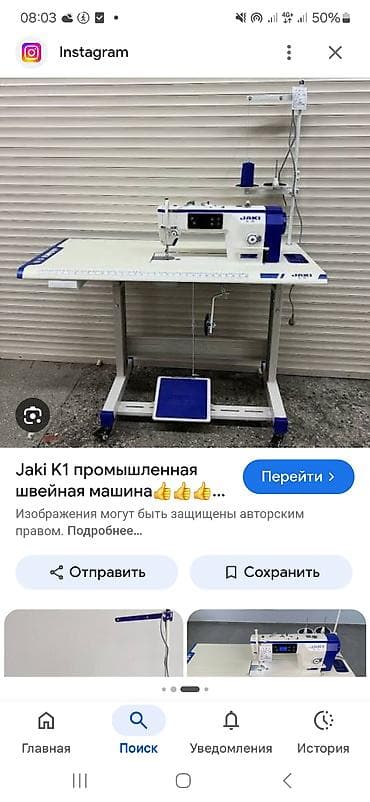Tap the system home button
370x802 pixels.
tap(183, 781)
